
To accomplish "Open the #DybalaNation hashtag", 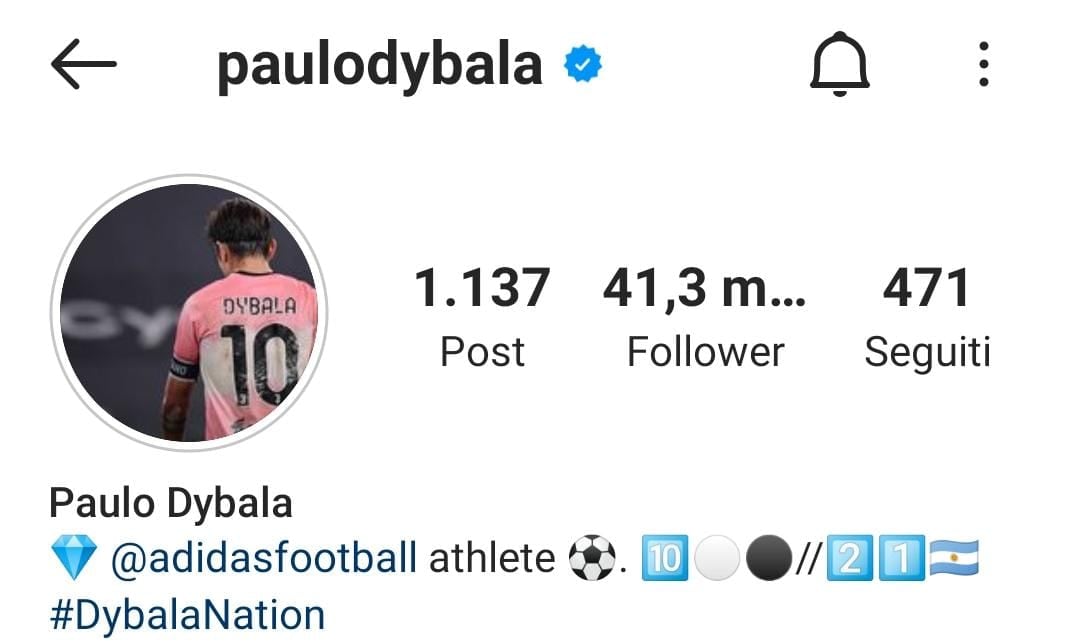I will pyautogui.click(x=187, y=614).
